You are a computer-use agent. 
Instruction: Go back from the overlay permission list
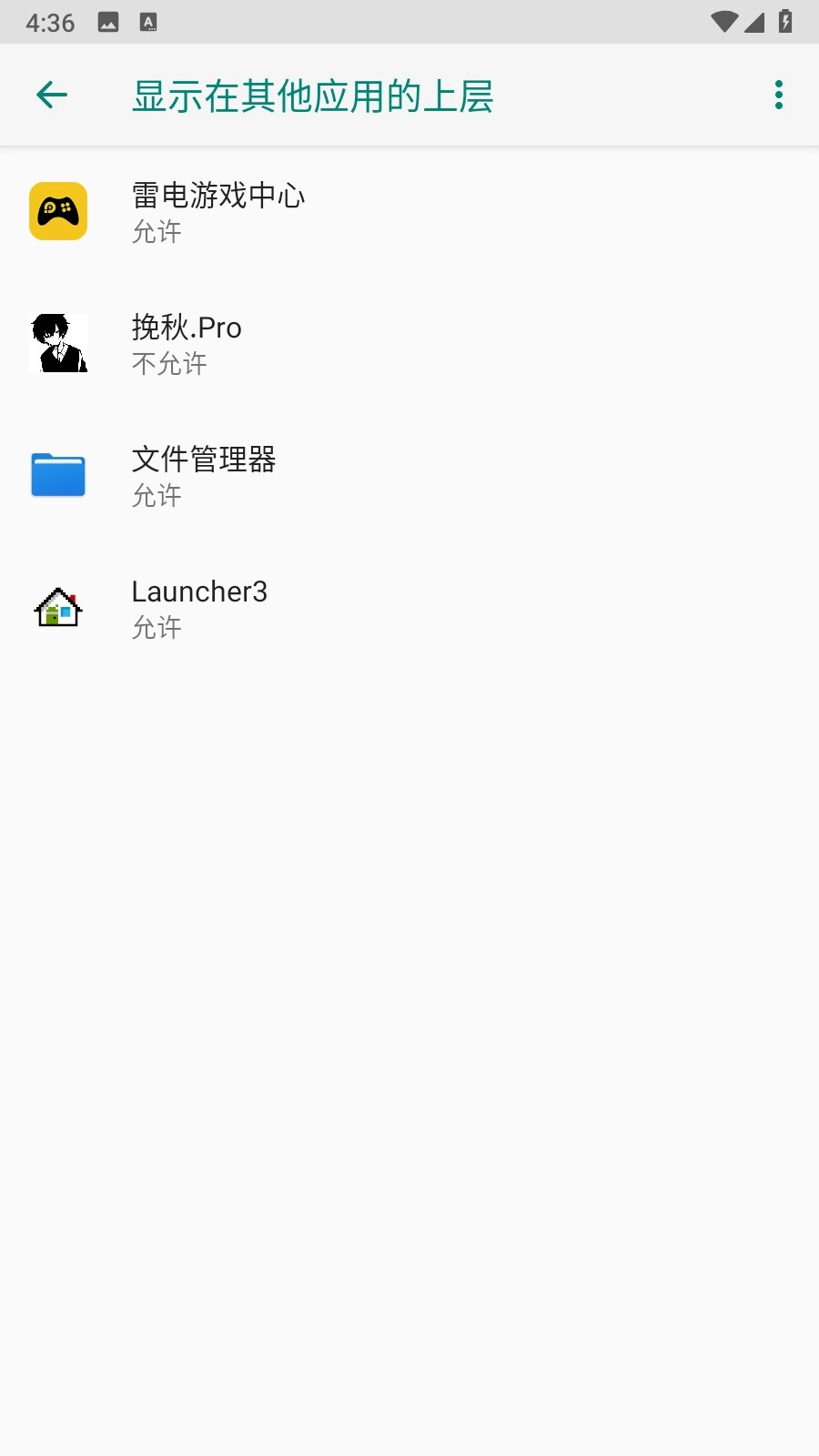pyautogui.click(x=52, y=95)
